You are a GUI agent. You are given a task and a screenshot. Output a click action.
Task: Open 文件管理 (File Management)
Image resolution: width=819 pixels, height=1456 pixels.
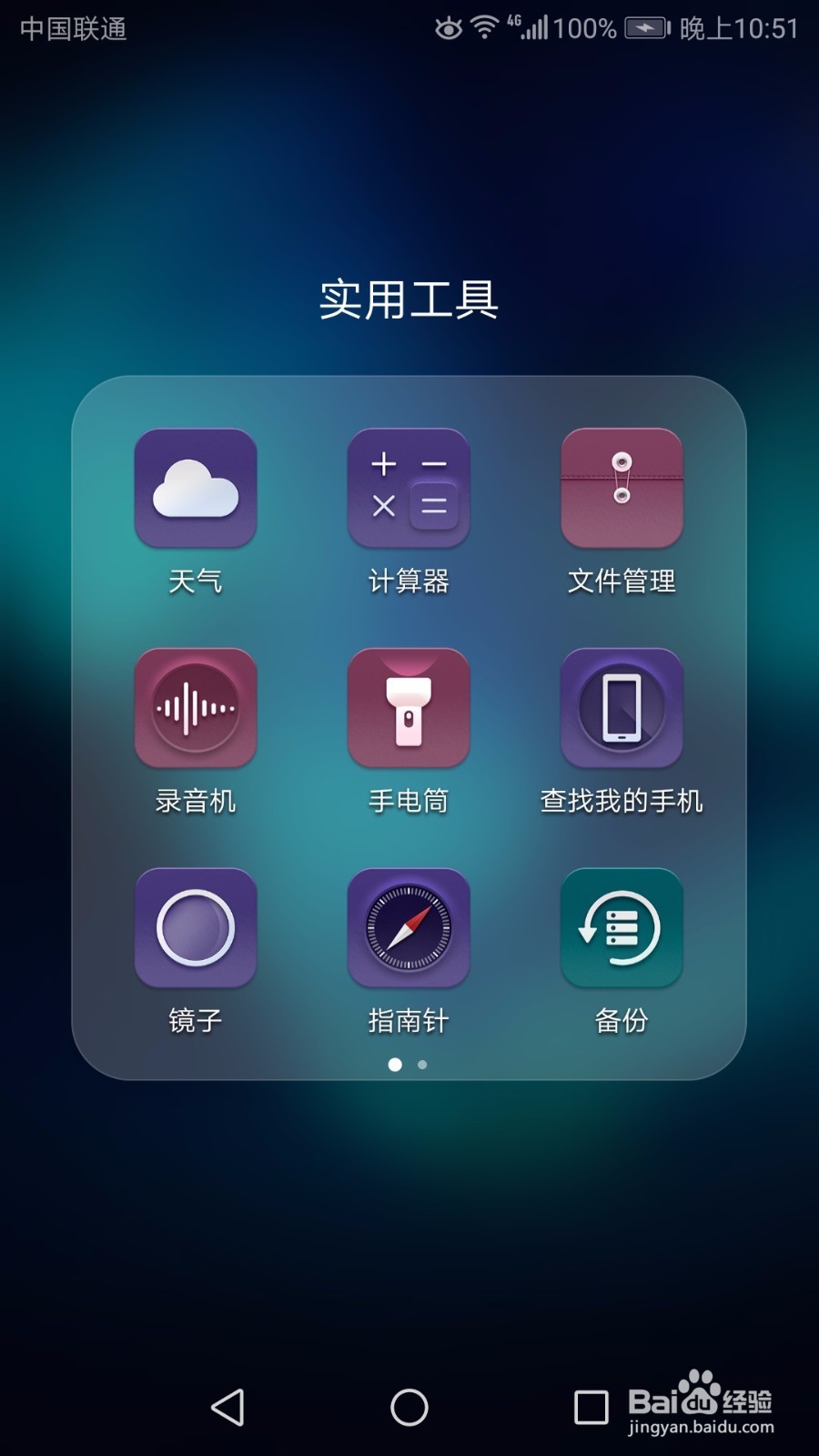point(622,490)
